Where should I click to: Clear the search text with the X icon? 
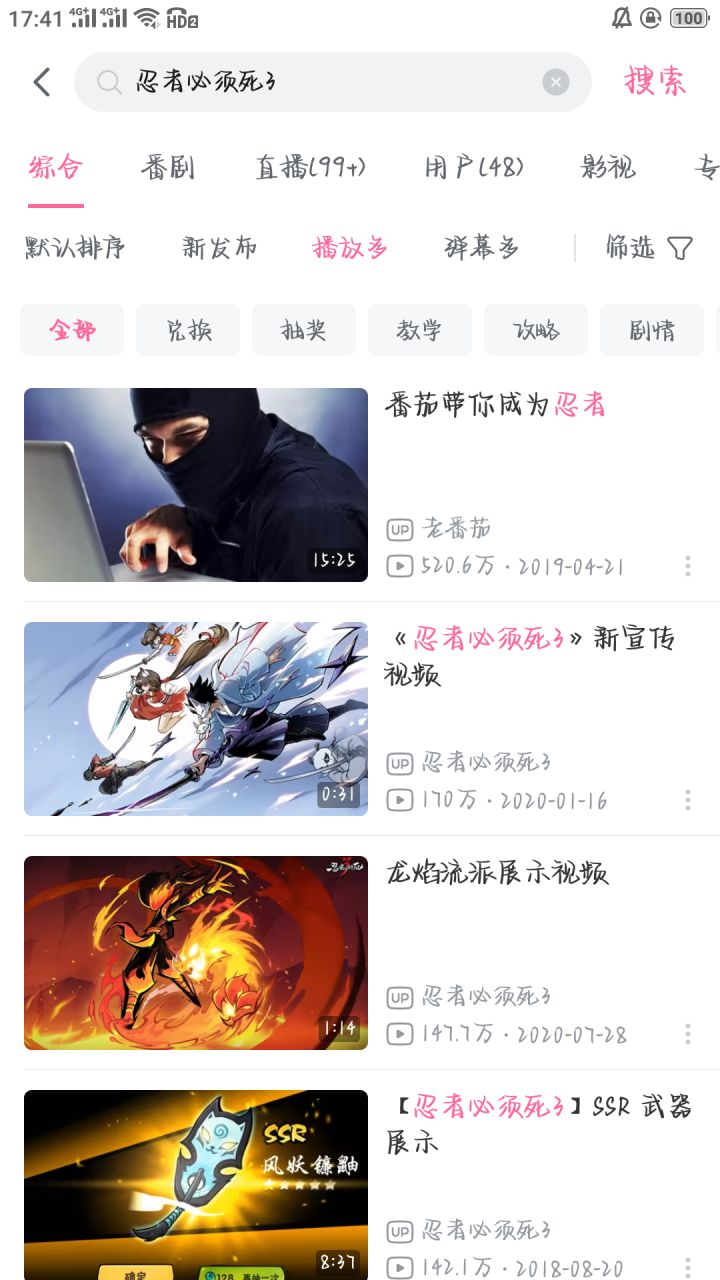(556, 82)
